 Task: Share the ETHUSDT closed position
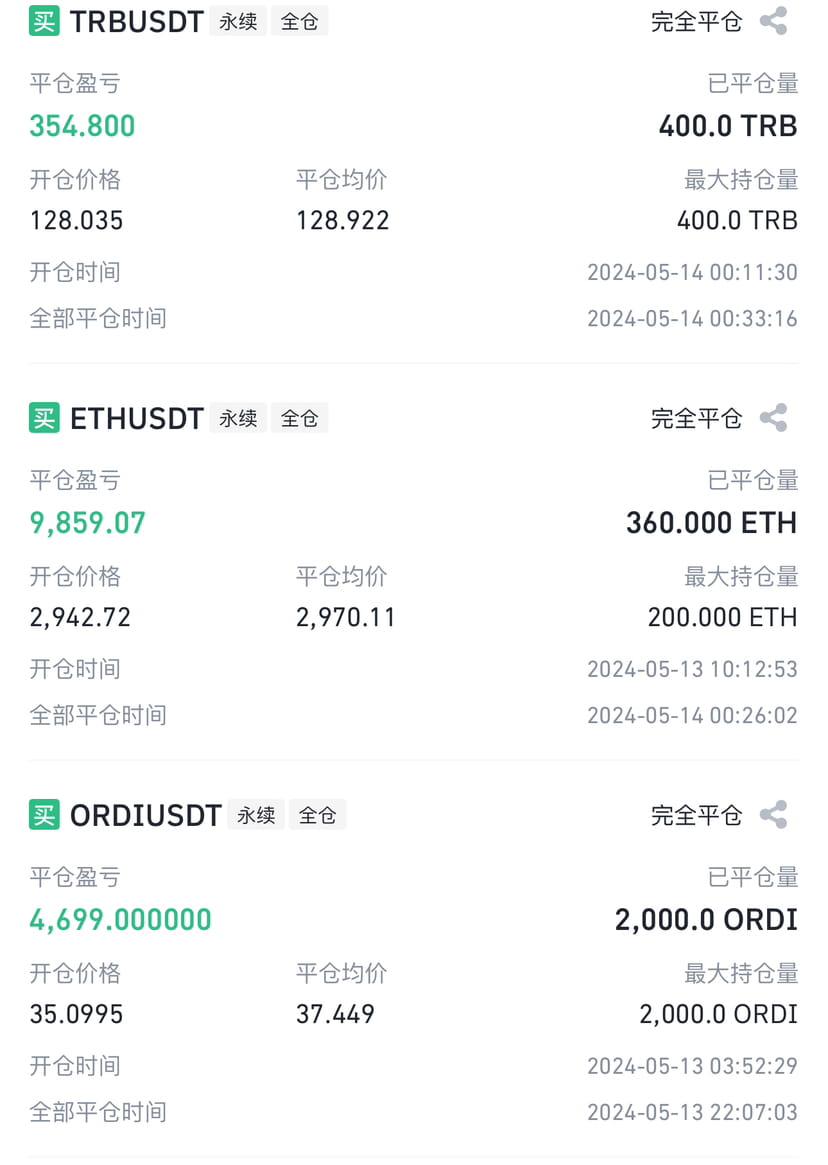coord(773,418)
